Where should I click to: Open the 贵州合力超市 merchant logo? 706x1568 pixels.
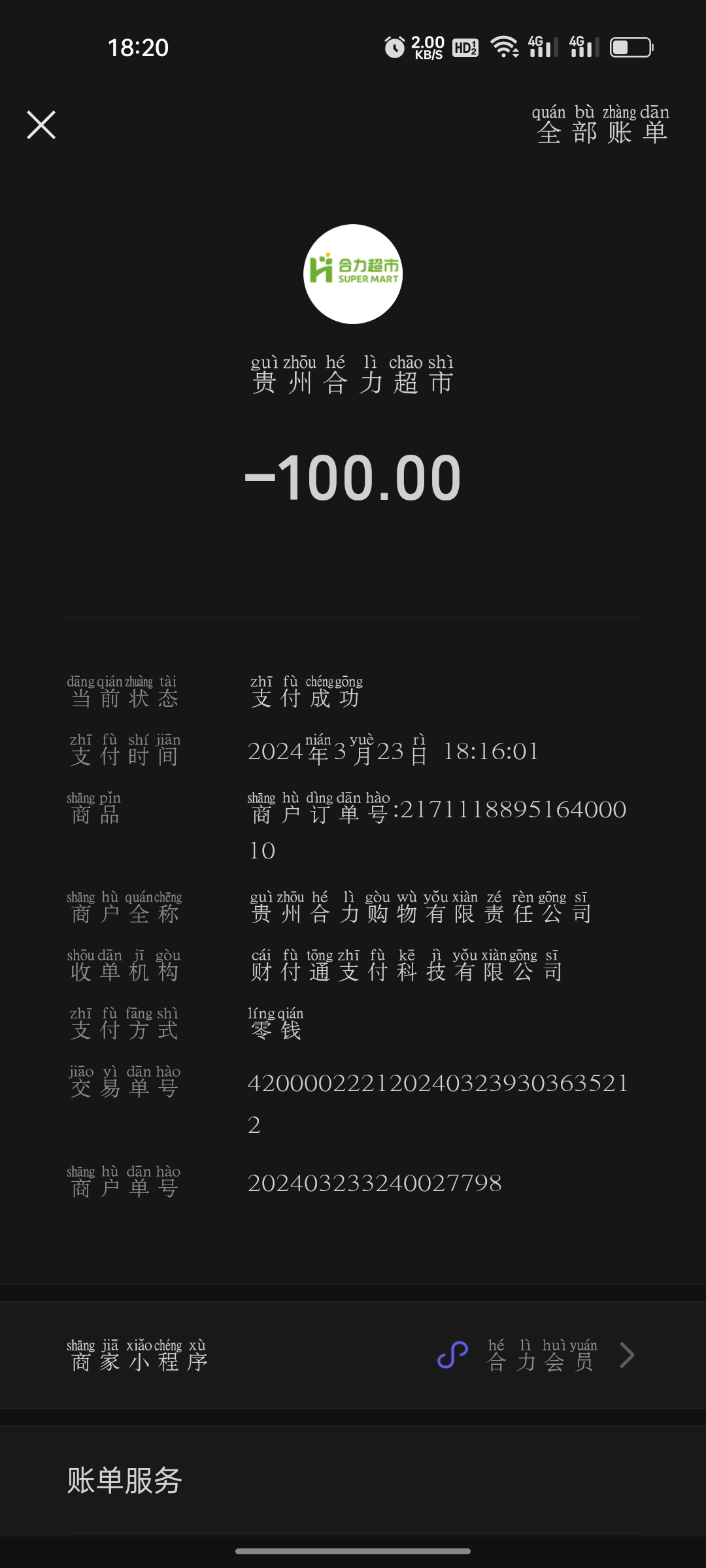(x=353, y=274)
